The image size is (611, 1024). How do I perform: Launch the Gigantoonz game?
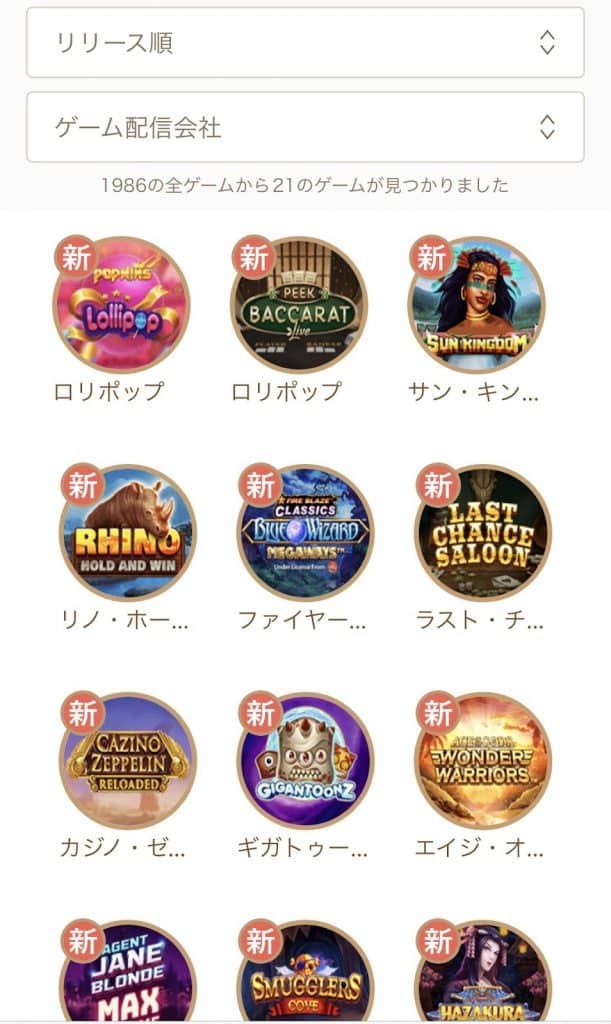(305, 760)
